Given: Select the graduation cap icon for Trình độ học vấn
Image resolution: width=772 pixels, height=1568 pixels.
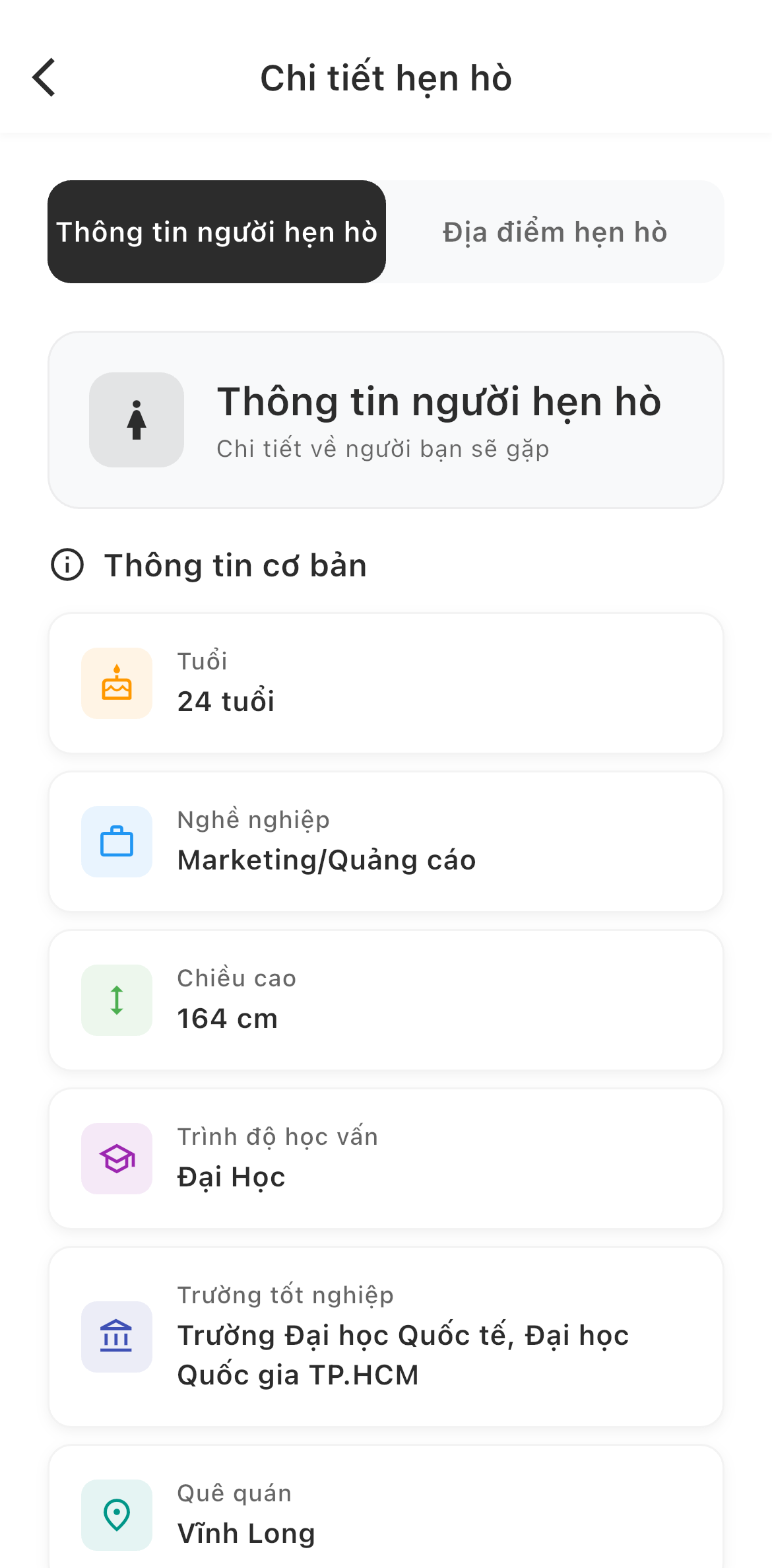Looking at the screenshot, I should pyautogui.click(x=116, y=1158).
